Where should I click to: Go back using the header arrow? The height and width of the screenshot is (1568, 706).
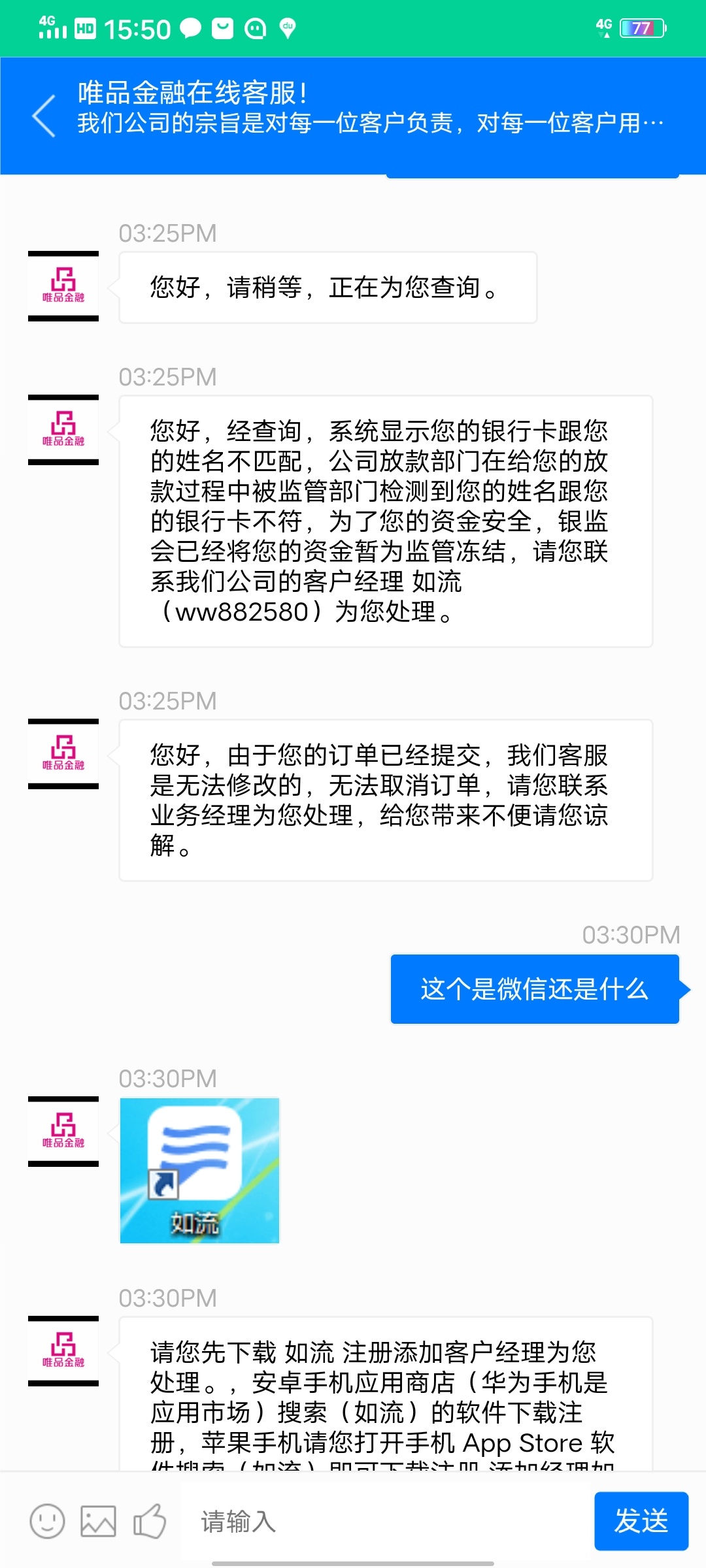point(44,116)
